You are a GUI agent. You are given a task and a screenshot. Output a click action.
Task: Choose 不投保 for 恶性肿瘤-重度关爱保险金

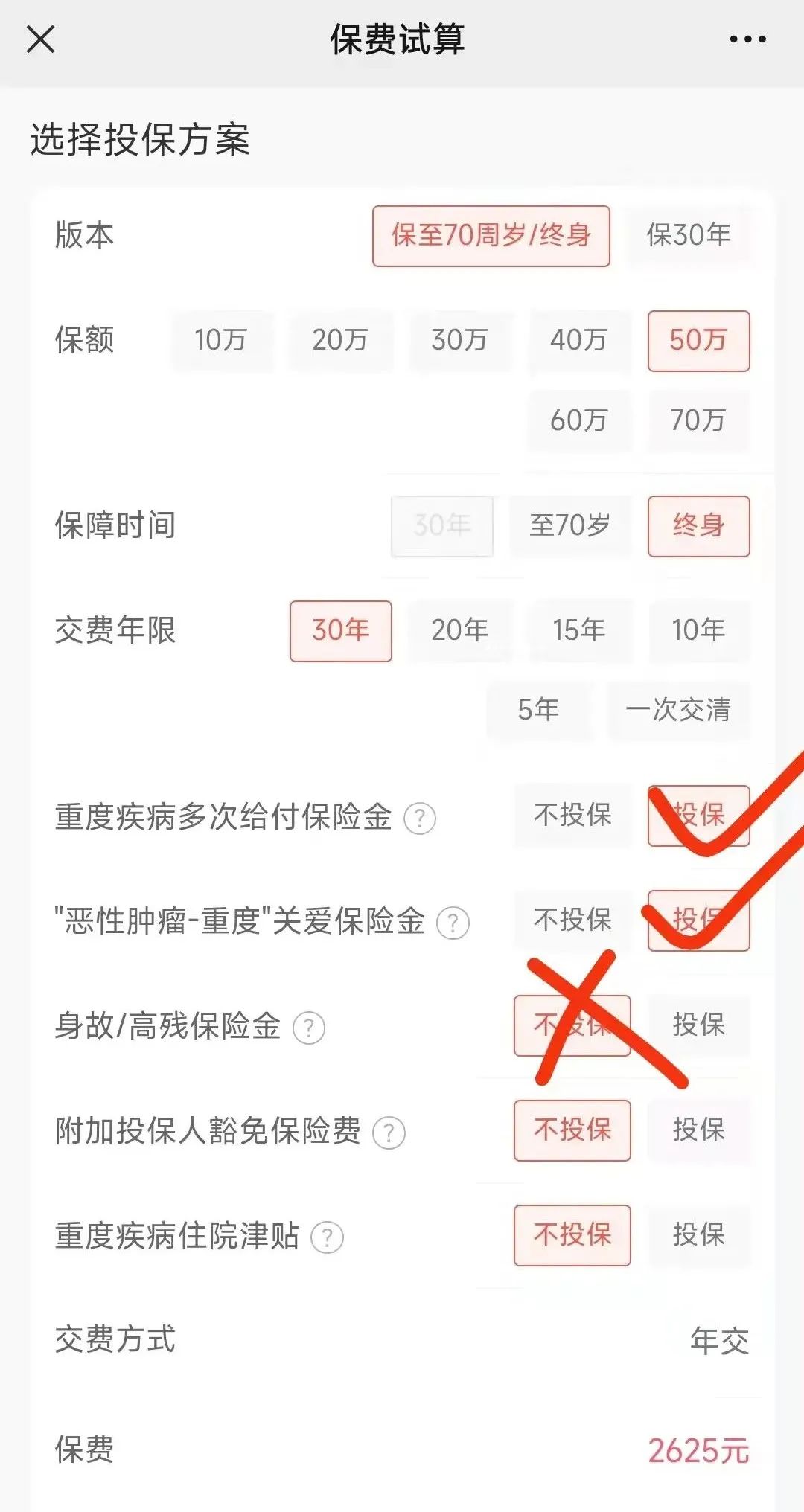point(572,920)
